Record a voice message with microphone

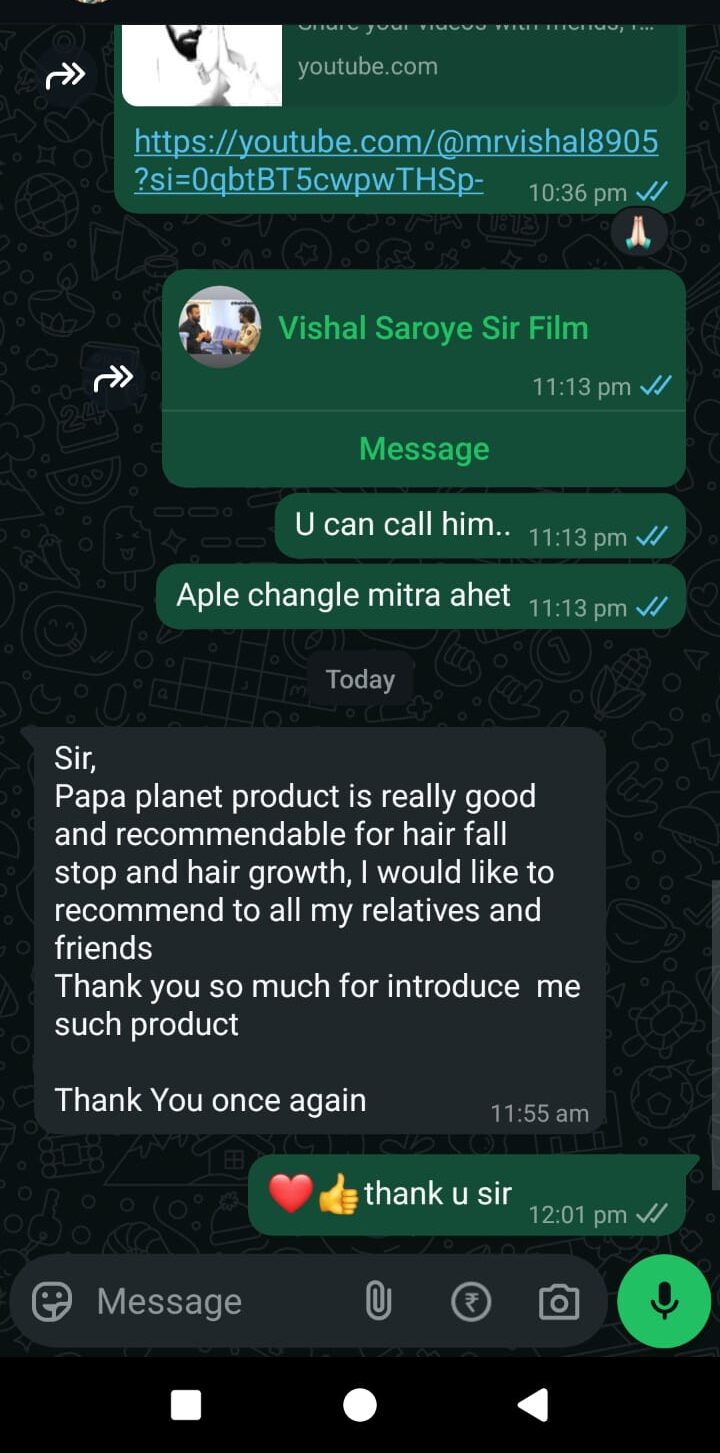pyautogui.click(x=664, y=1302)
